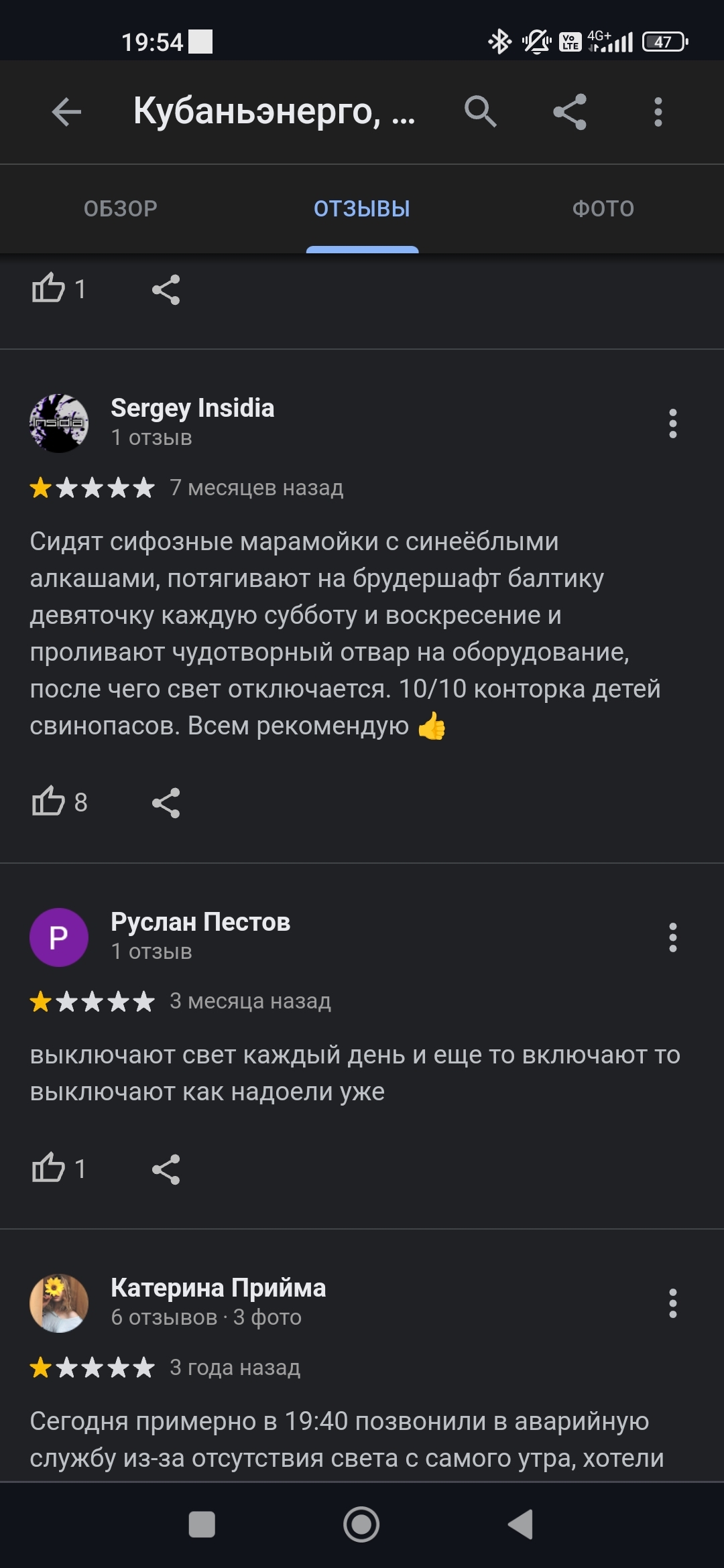The height and width of the screenshot is (1568, 724).
Task: Open Sergey Insidia's profile
Action: (192, 408)
